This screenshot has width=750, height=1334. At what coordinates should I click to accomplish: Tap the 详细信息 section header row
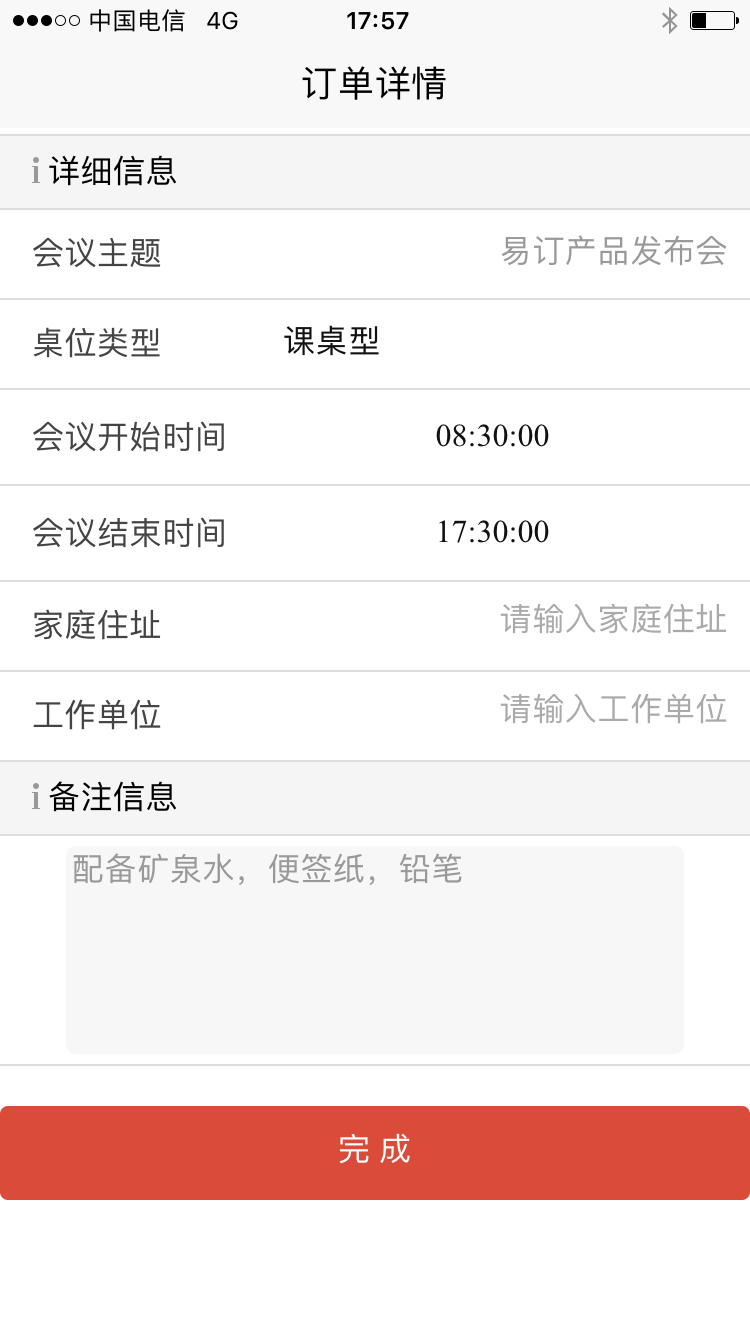(375, 172)
